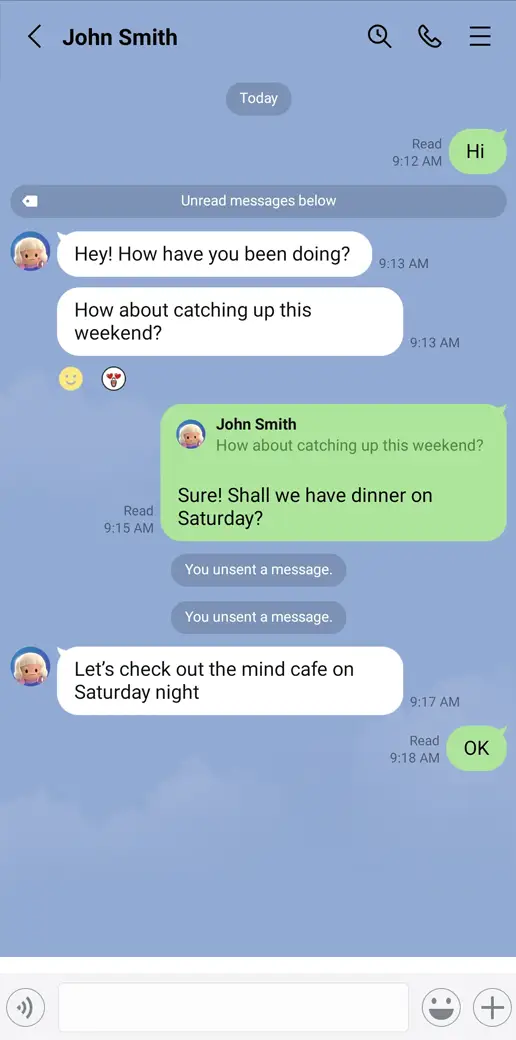The width and height of the screenshot is (516, 1040).
Task: Go back from John Smith chat
Action: (34, 36)
